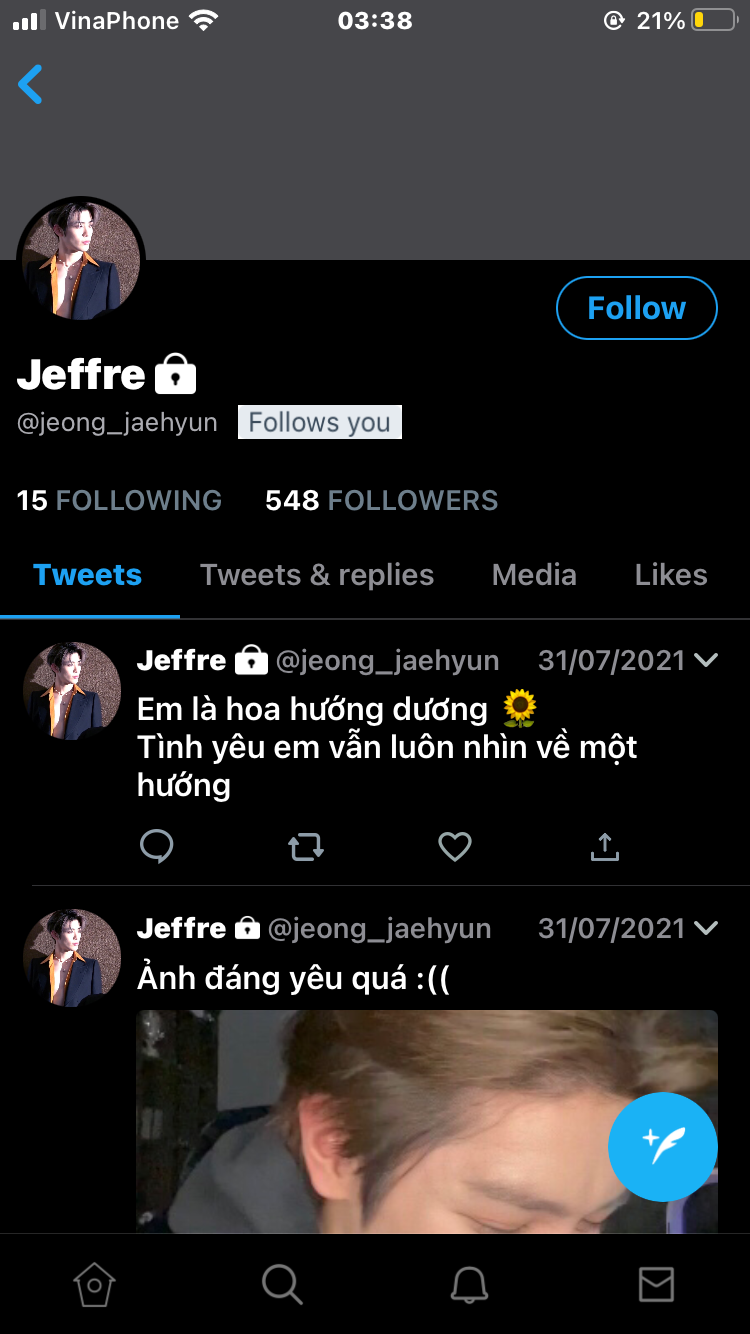Compose a new tweet
The image size is (750, 1334).
(x=663, y=1146)
